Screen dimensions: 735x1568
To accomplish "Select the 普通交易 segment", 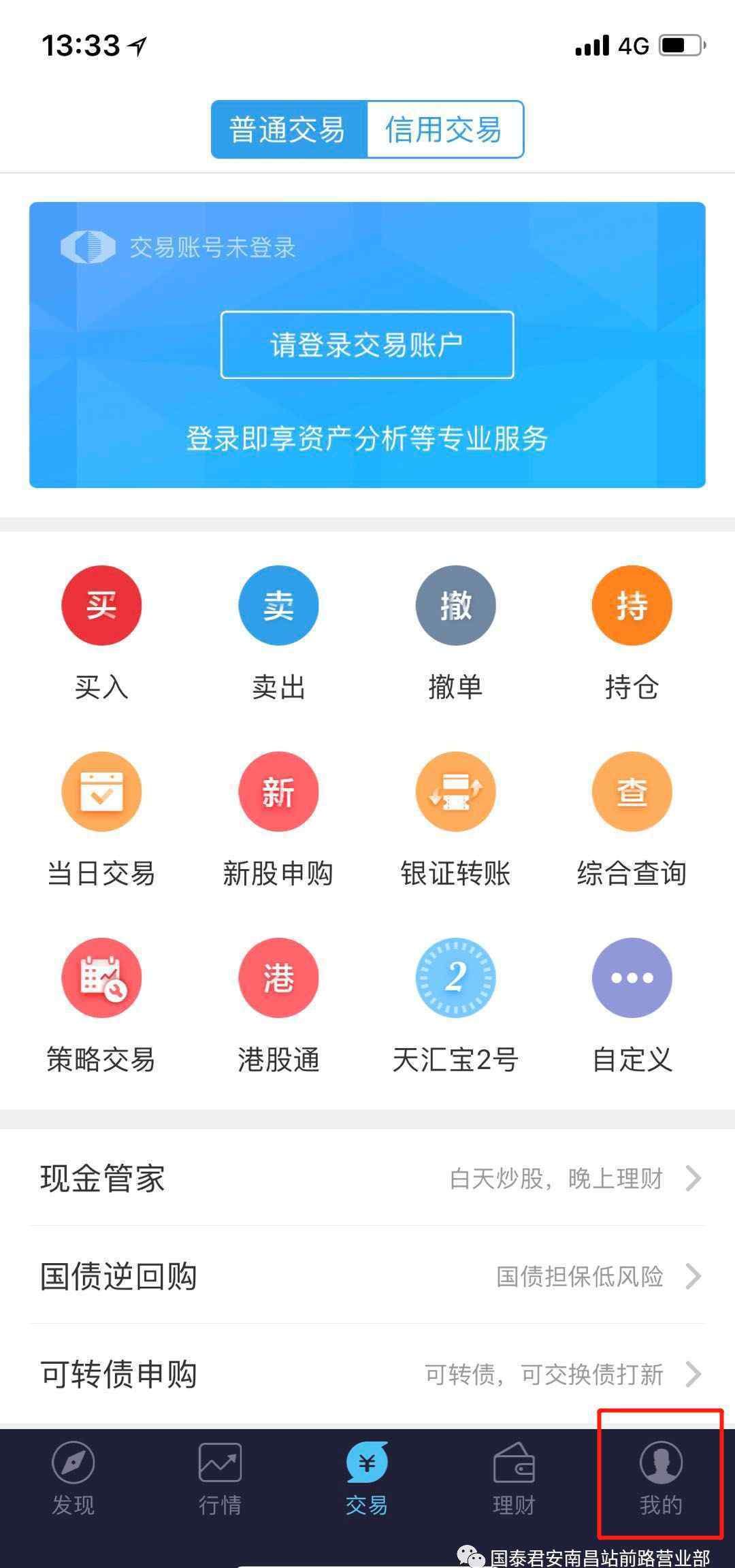I will [x=289, y=129].
